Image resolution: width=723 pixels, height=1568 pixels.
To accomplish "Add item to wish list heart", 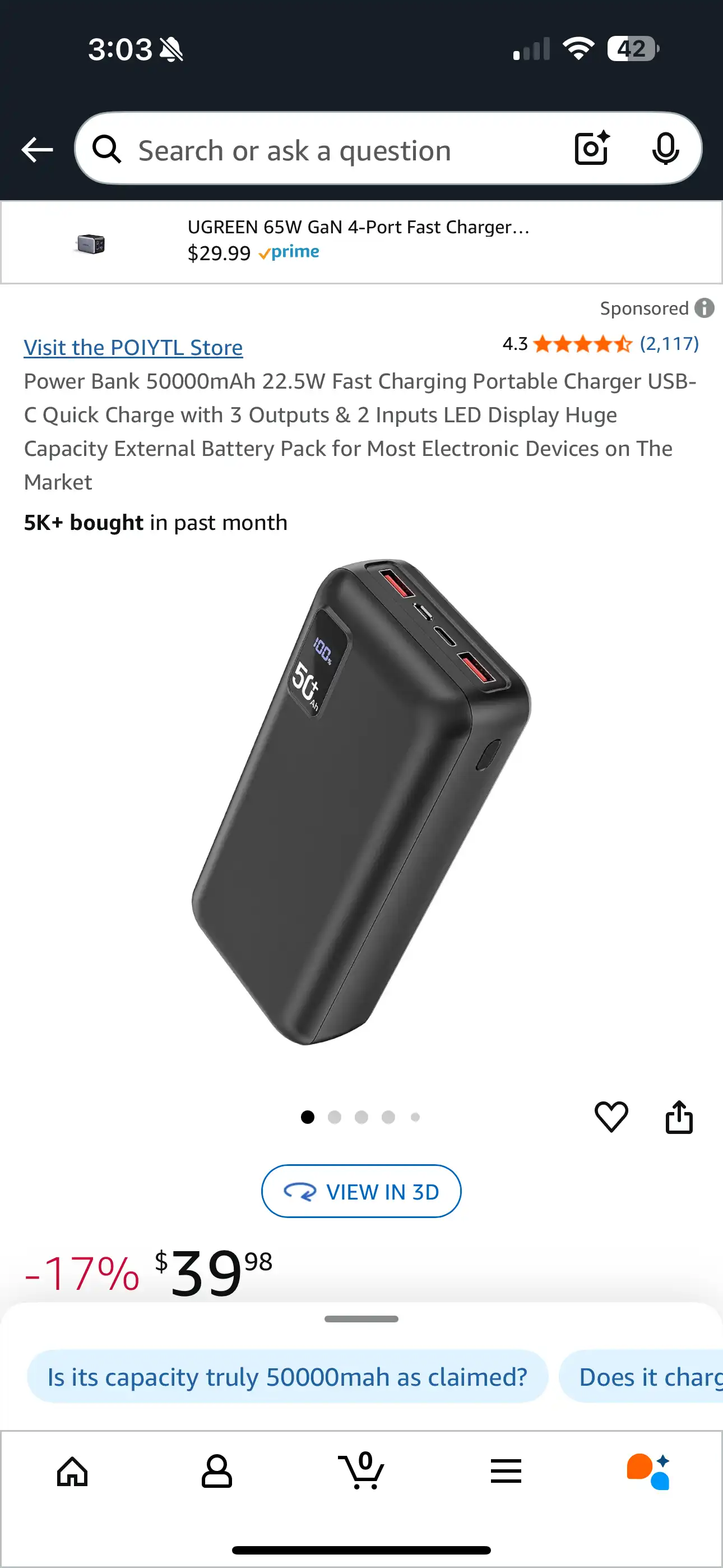I will pos(611,1117).
